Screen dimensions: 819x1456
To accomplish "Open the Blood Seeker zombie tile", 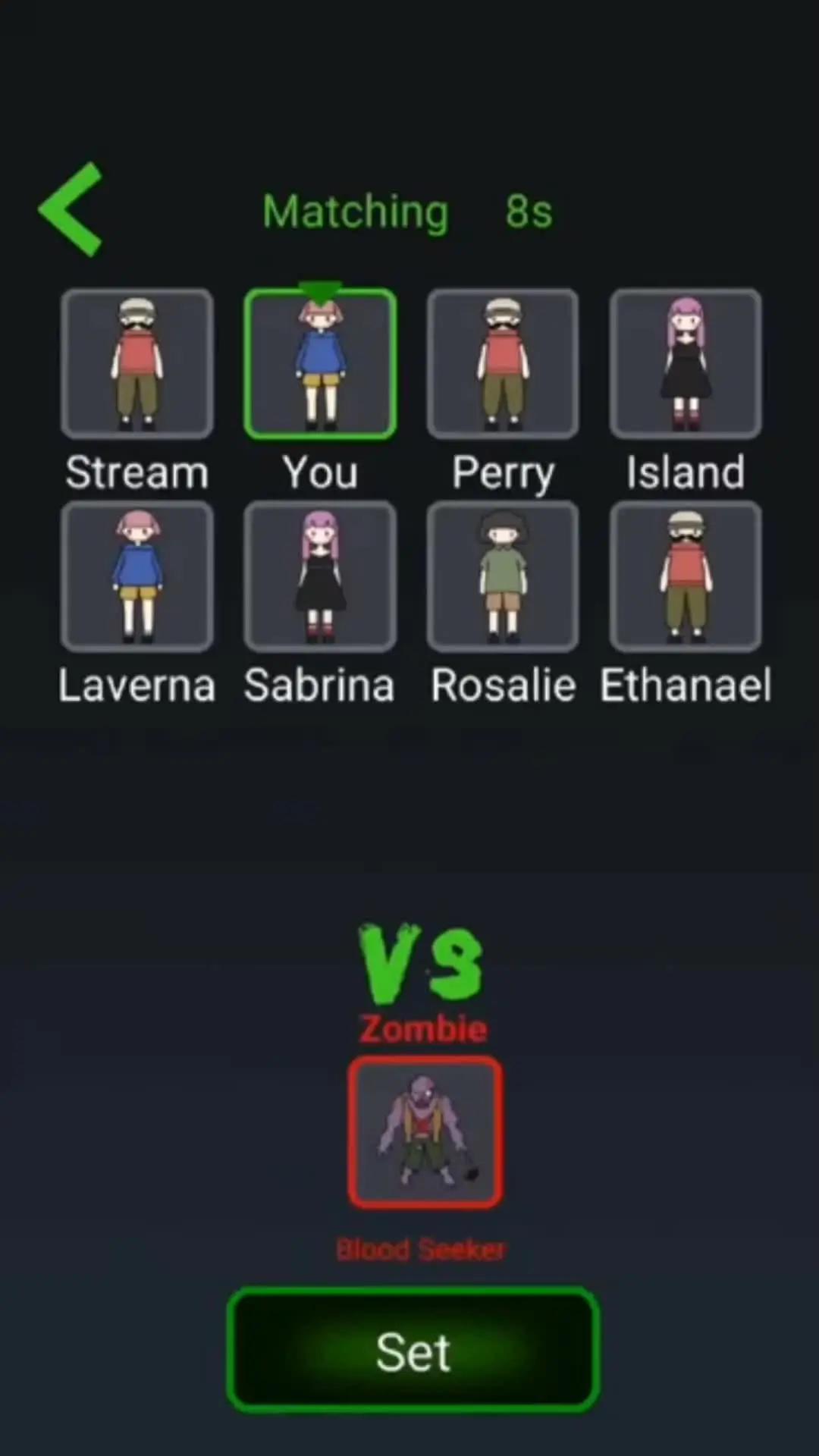I will [x=425, y=1132].
